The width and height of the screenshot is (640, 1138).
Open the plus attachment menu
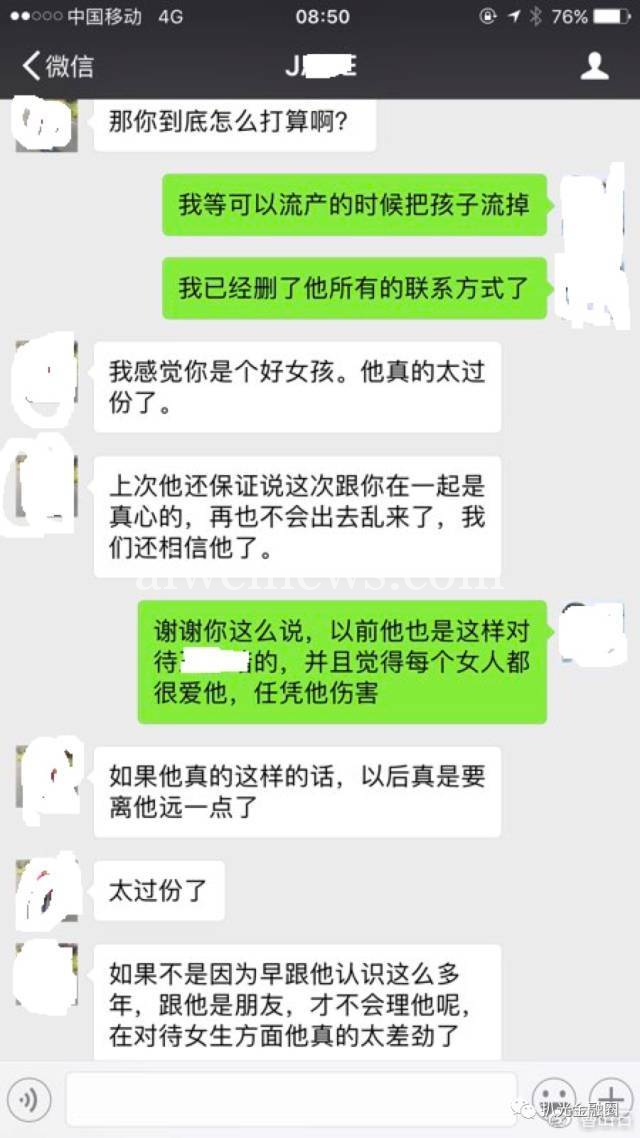pyautogui.click(x=611, y=1099)
